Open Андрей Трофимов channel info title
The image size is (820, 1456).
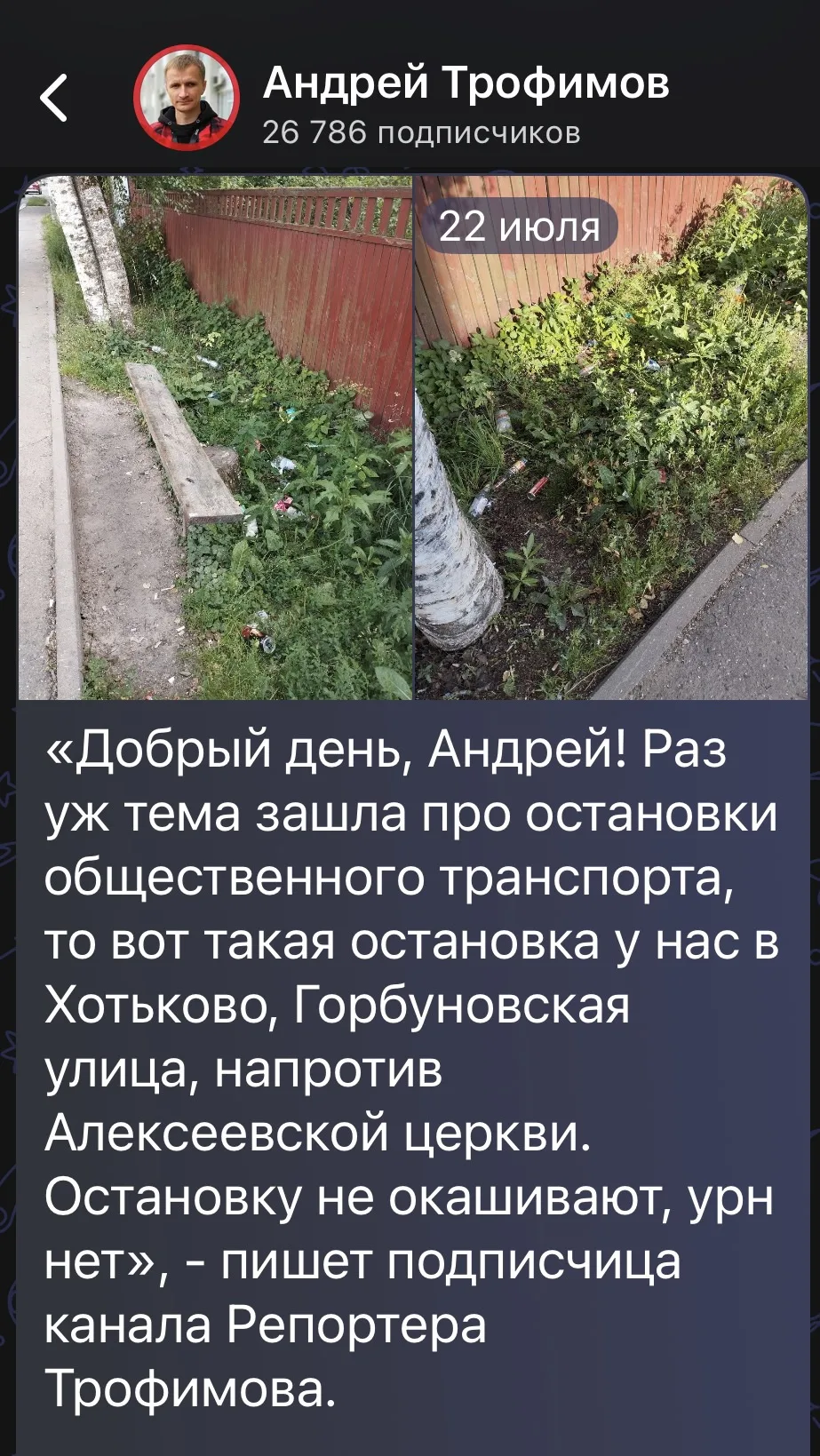click(x=466, y=84)
